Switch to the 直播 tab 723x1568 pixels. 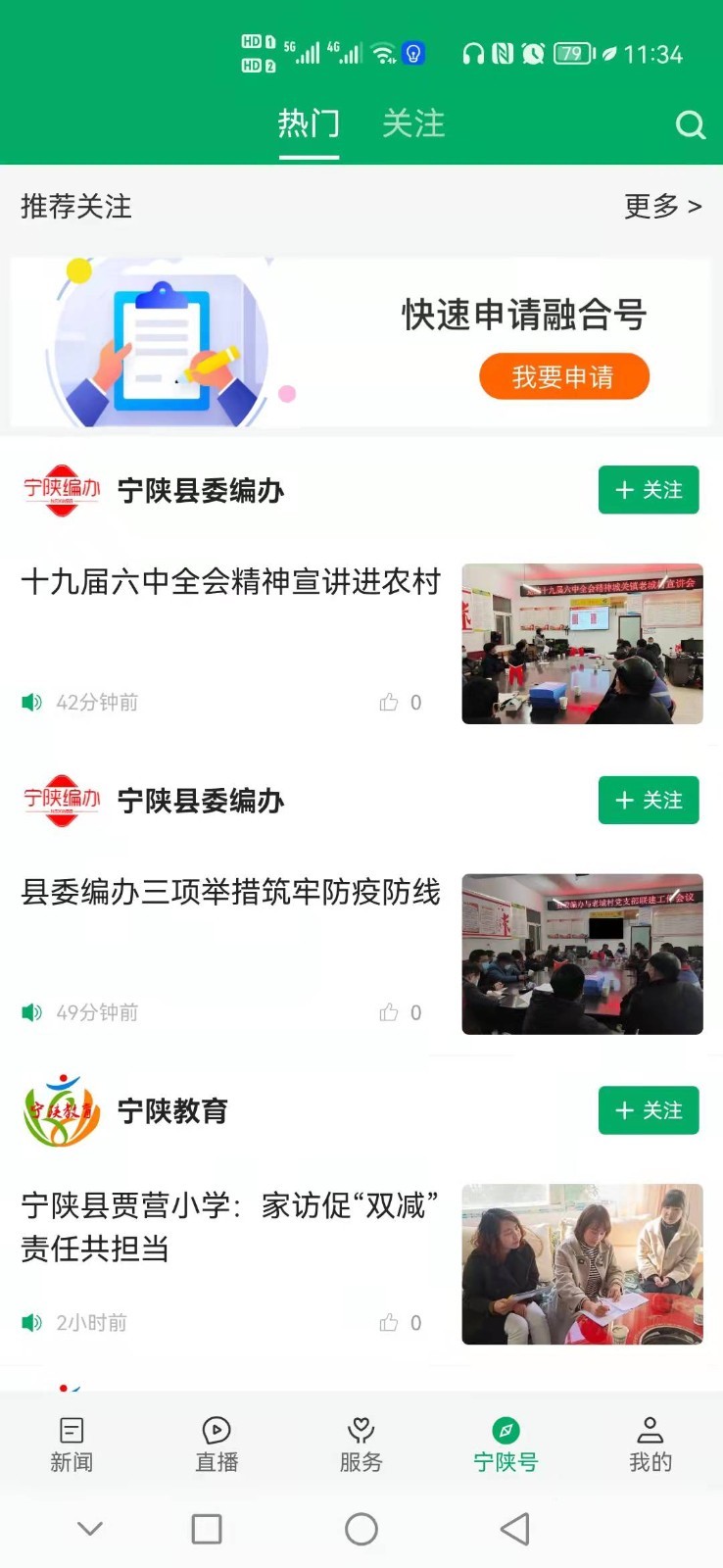click(217, 1444)
